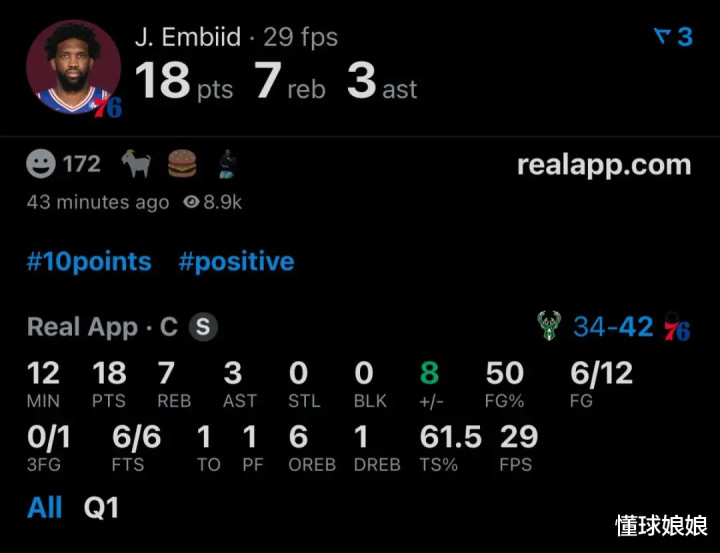Tap the blue filter icon showing 3
Image resolution: width=720 pixels, height=553 pixels.
coord(672,37)
